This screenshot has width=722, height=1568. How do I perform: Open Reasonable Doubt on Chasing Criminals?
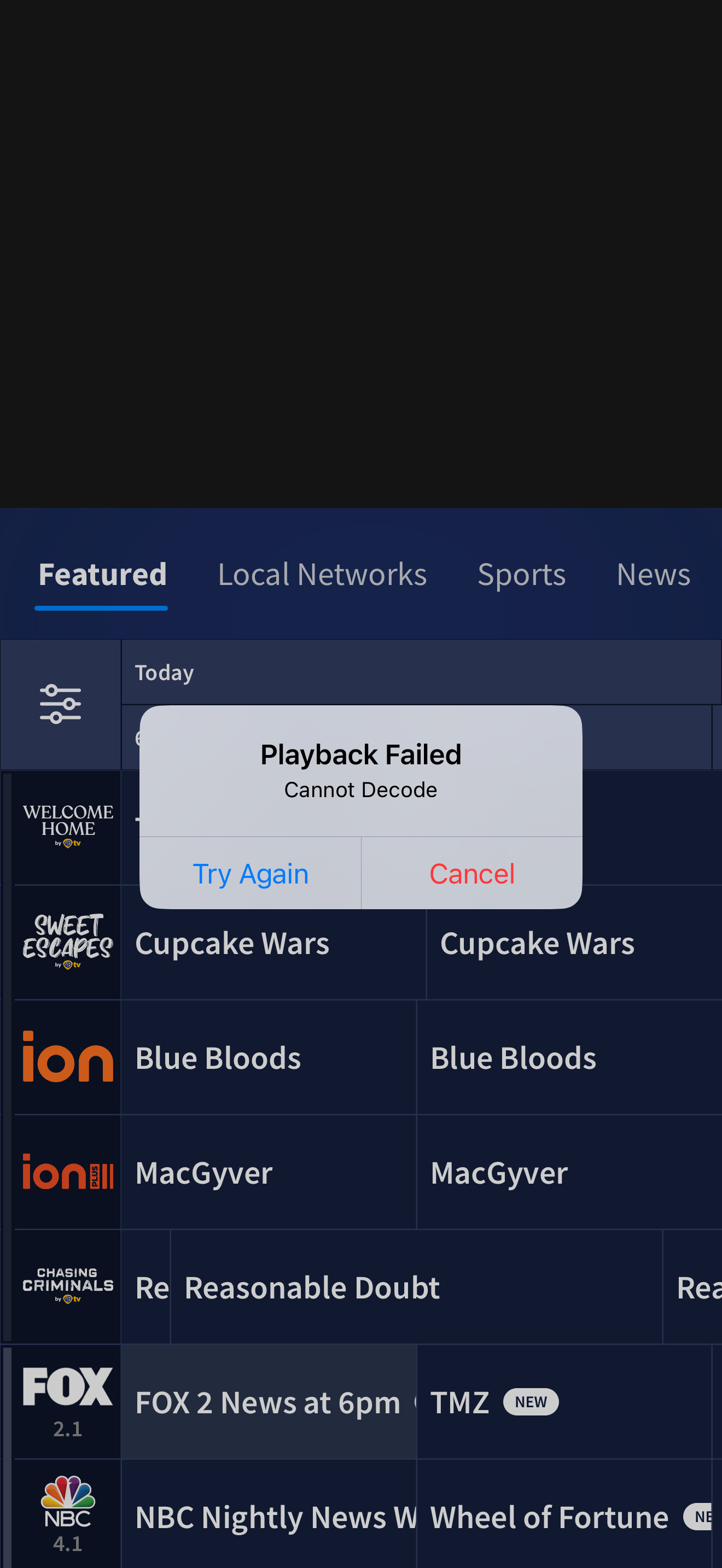click(x=415, y=1288)
